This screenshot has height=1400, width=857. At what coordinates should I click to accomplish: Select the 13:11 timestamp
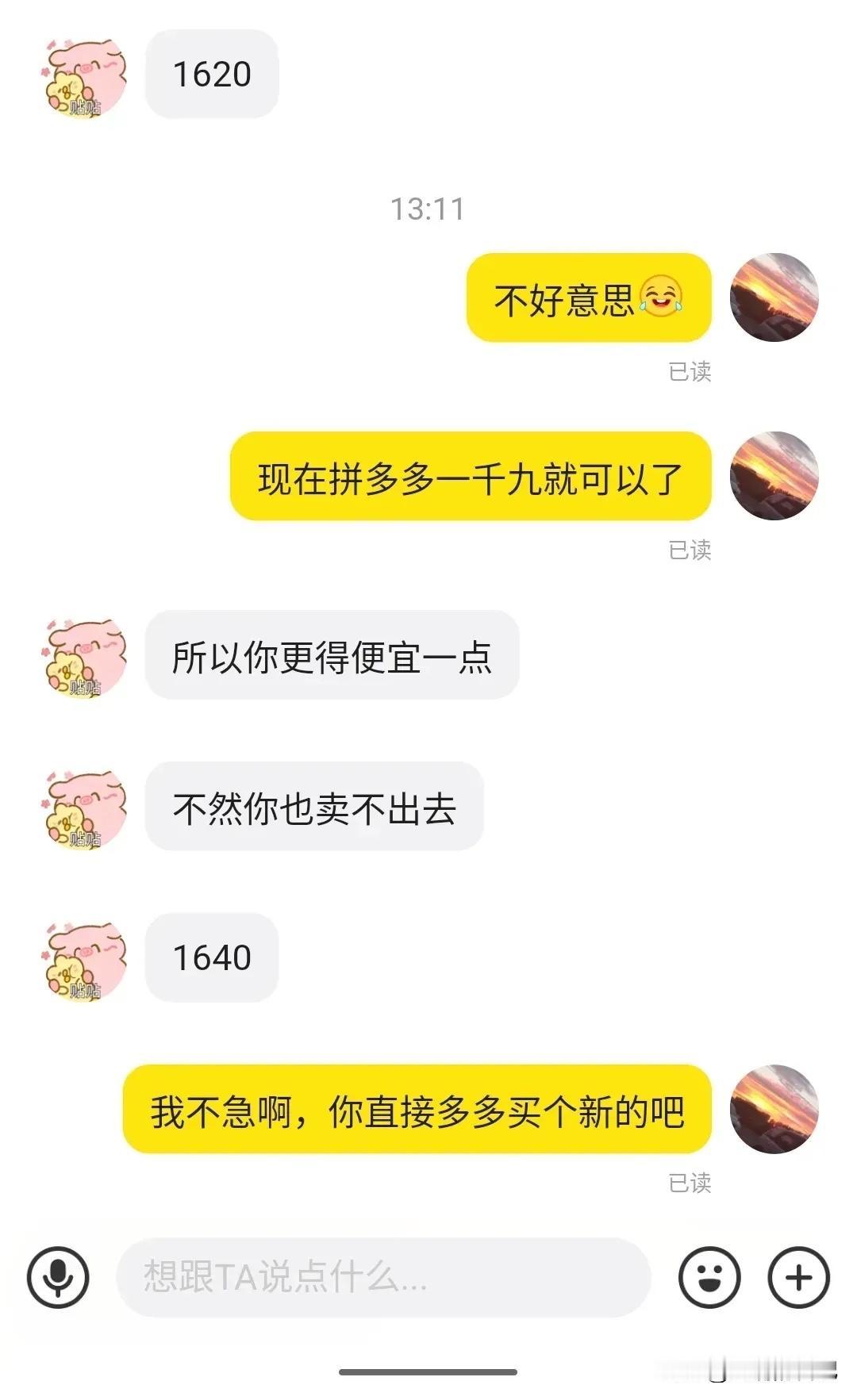tap(427, 209)
